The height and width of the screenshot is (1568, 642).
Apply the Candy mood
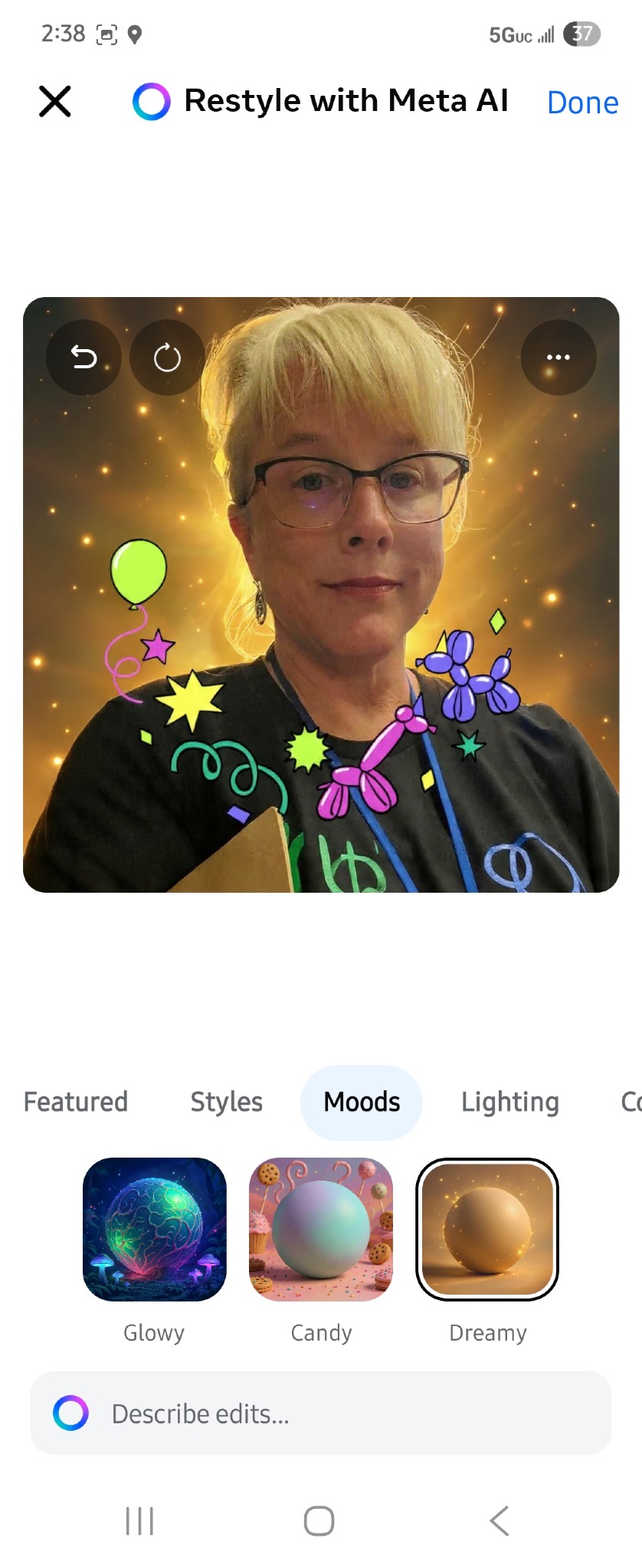tap(321, 1229)
